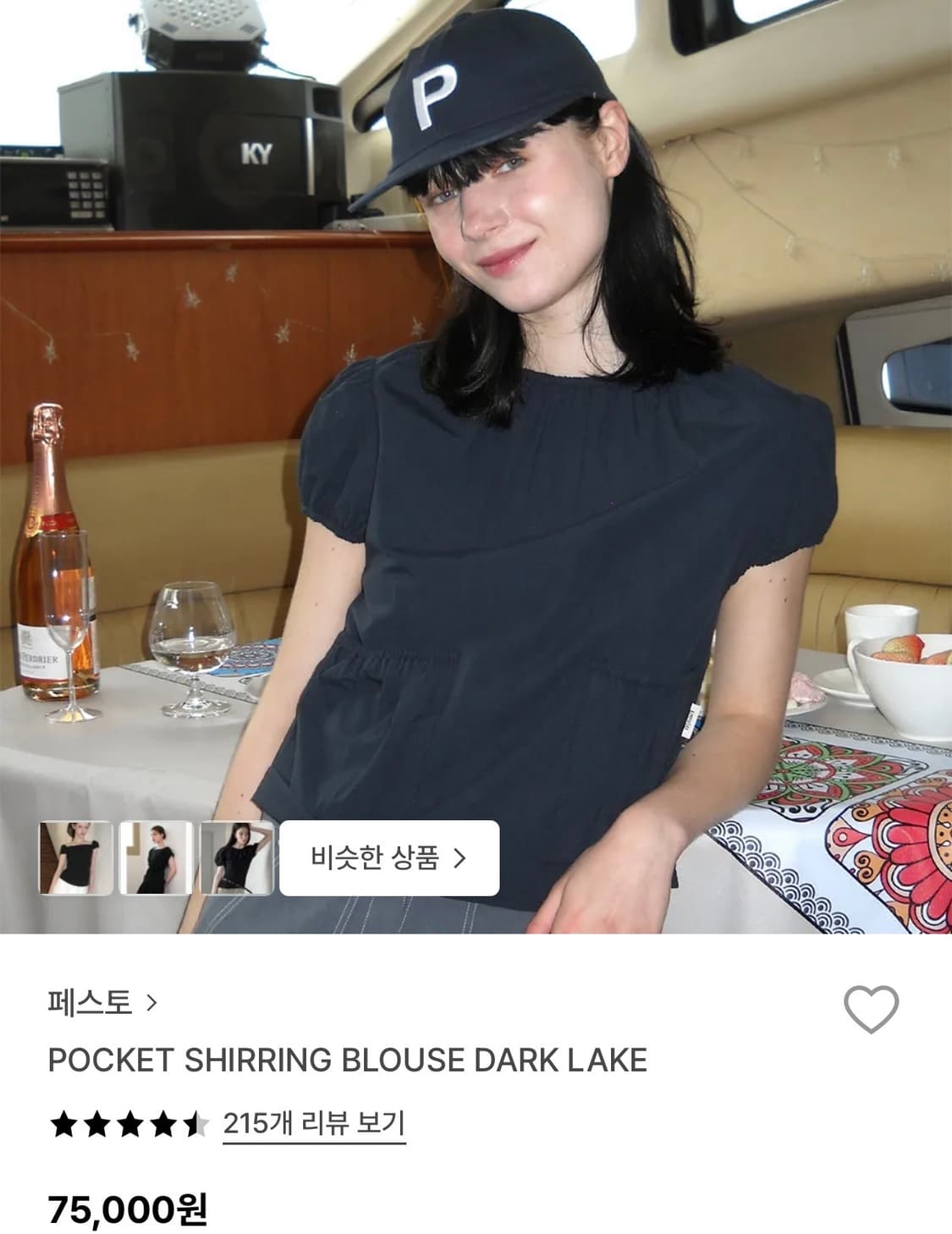Click the POCKET SHIRRING BLOUSE title

click(347, 1057)
